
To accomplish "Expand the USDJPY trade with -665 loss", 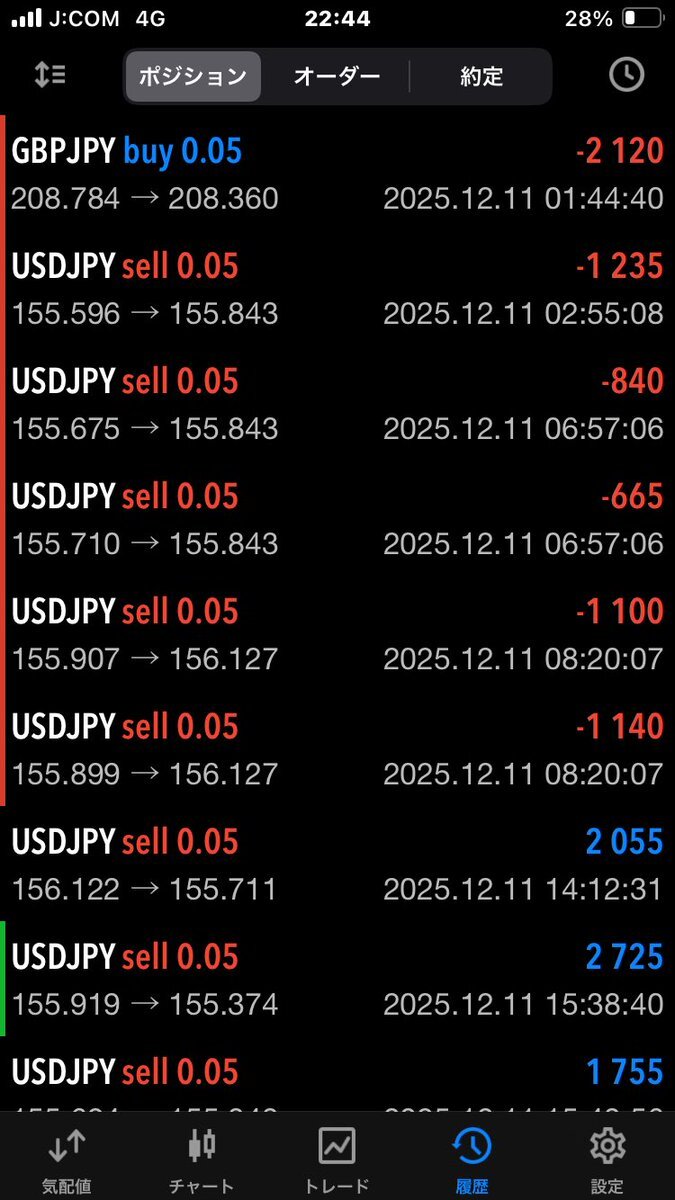I will pyautogui.click(x=337, y=519).
